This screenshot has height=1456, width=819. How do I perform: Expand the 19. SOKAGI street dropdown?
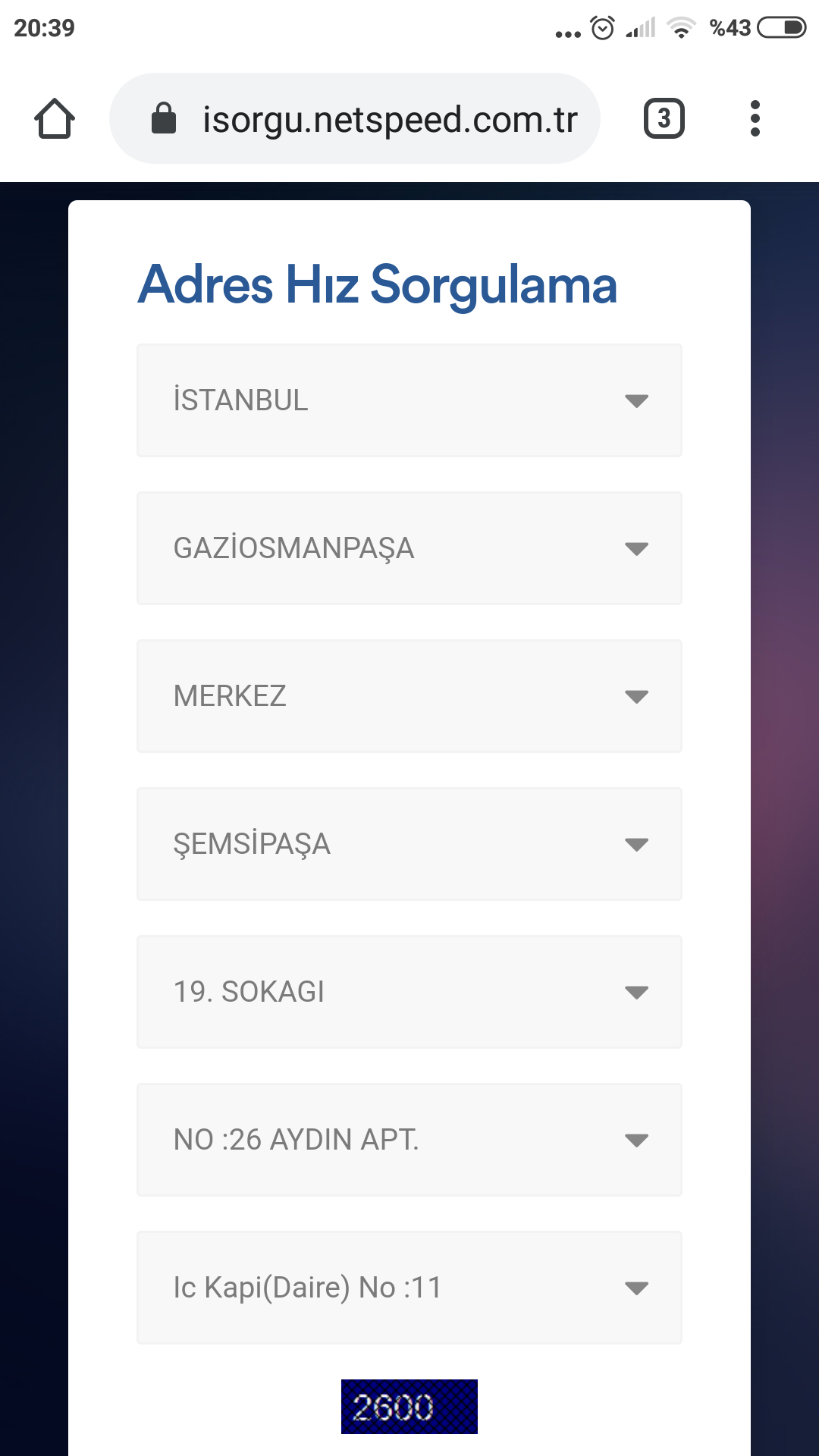coord(409,992)
